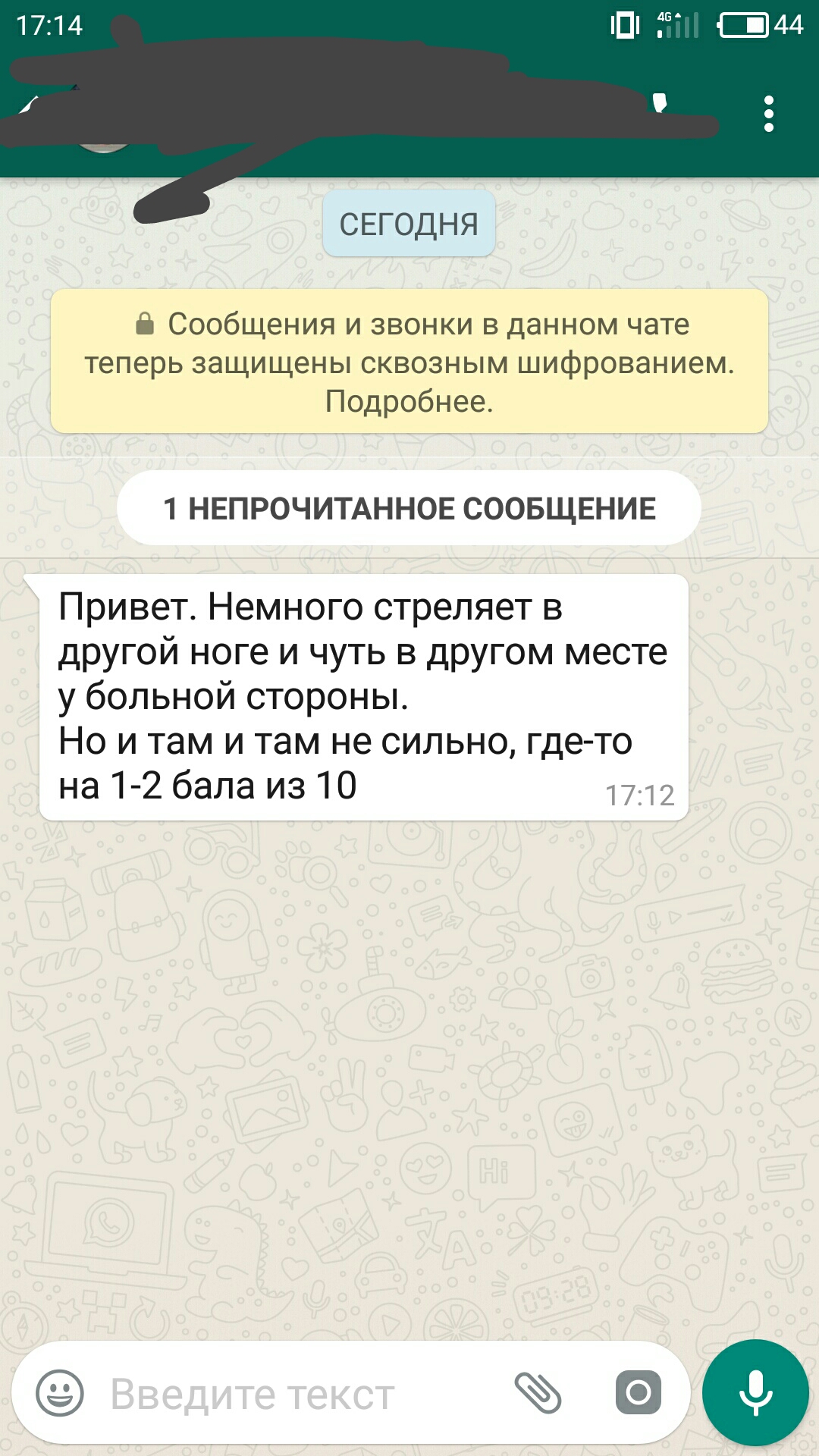Open the encryption notice 'Подробнее'
The height and width of the screenshot is (1456, 819).
point(409,402)
